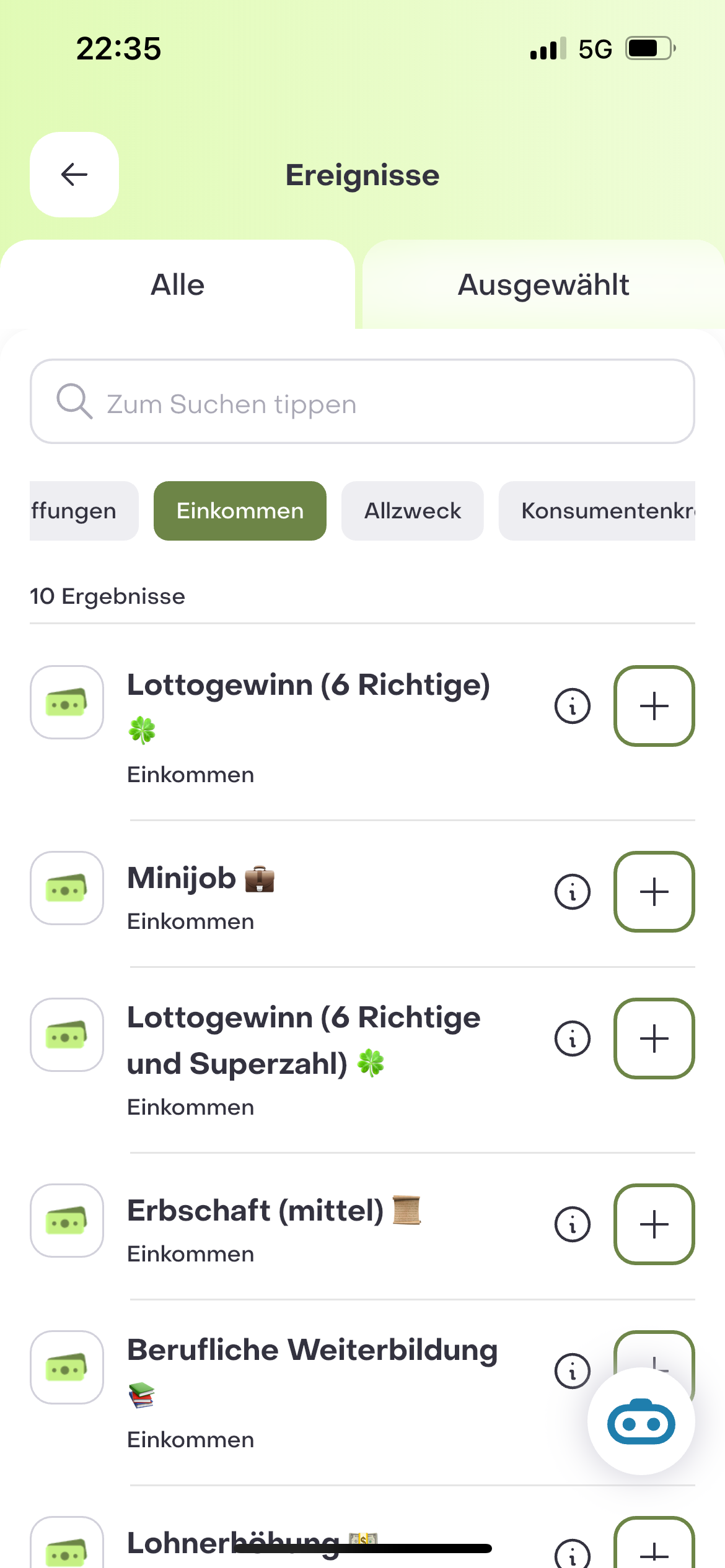View info about Minijob

click(573, 892)
